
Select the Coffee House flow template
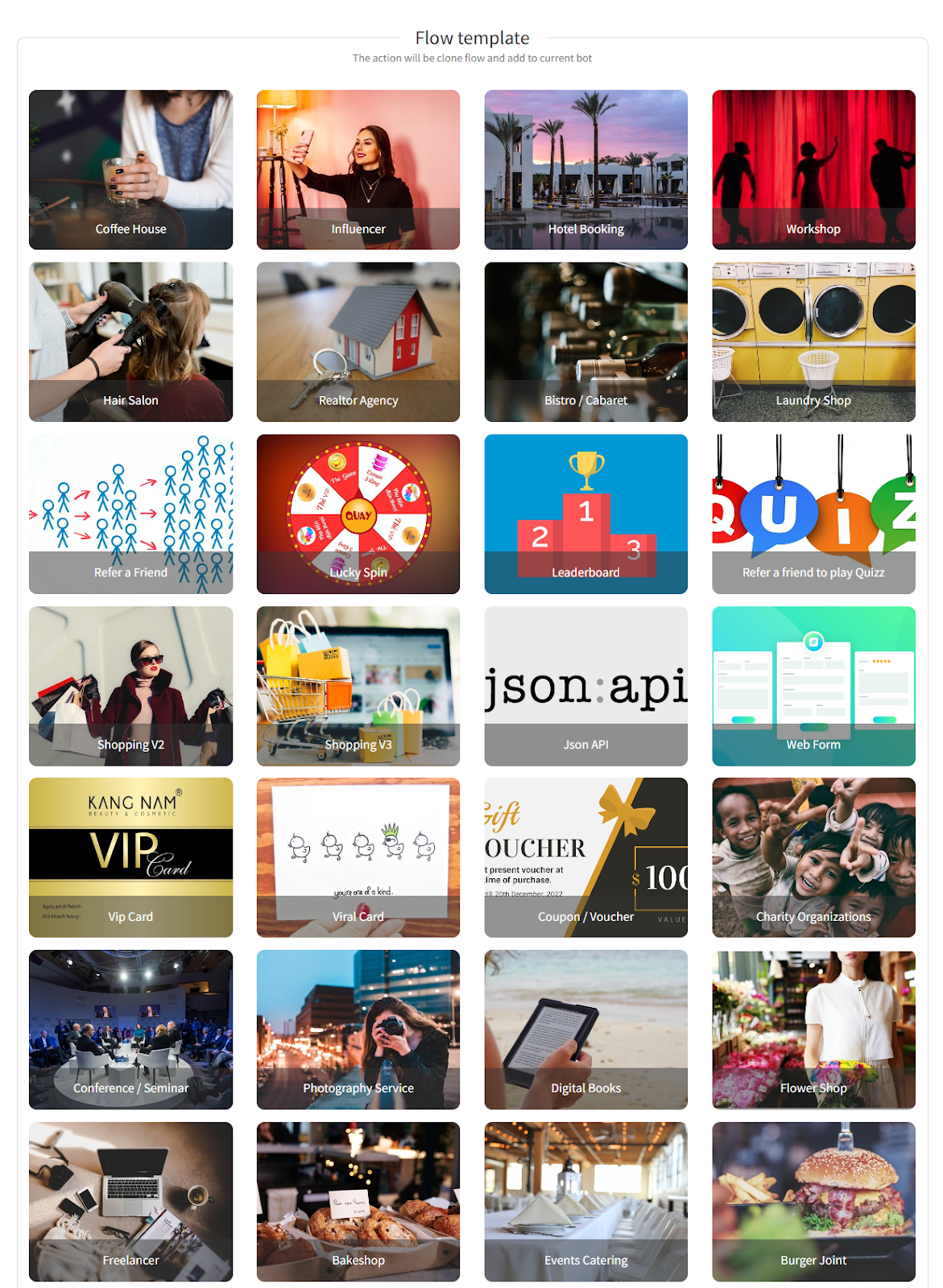pos(130,170)
